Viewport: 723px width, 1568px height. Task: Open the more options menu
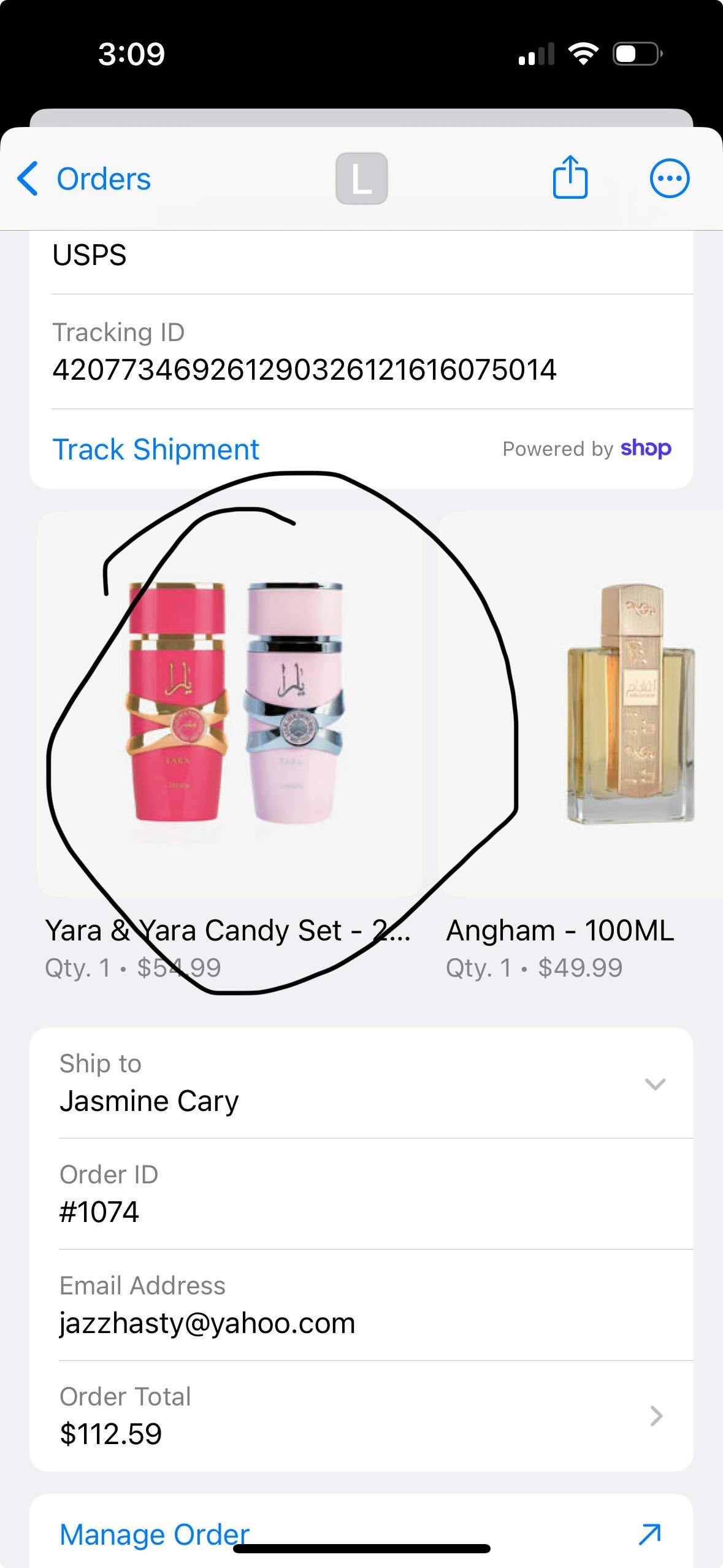click(x=669, y=179)
